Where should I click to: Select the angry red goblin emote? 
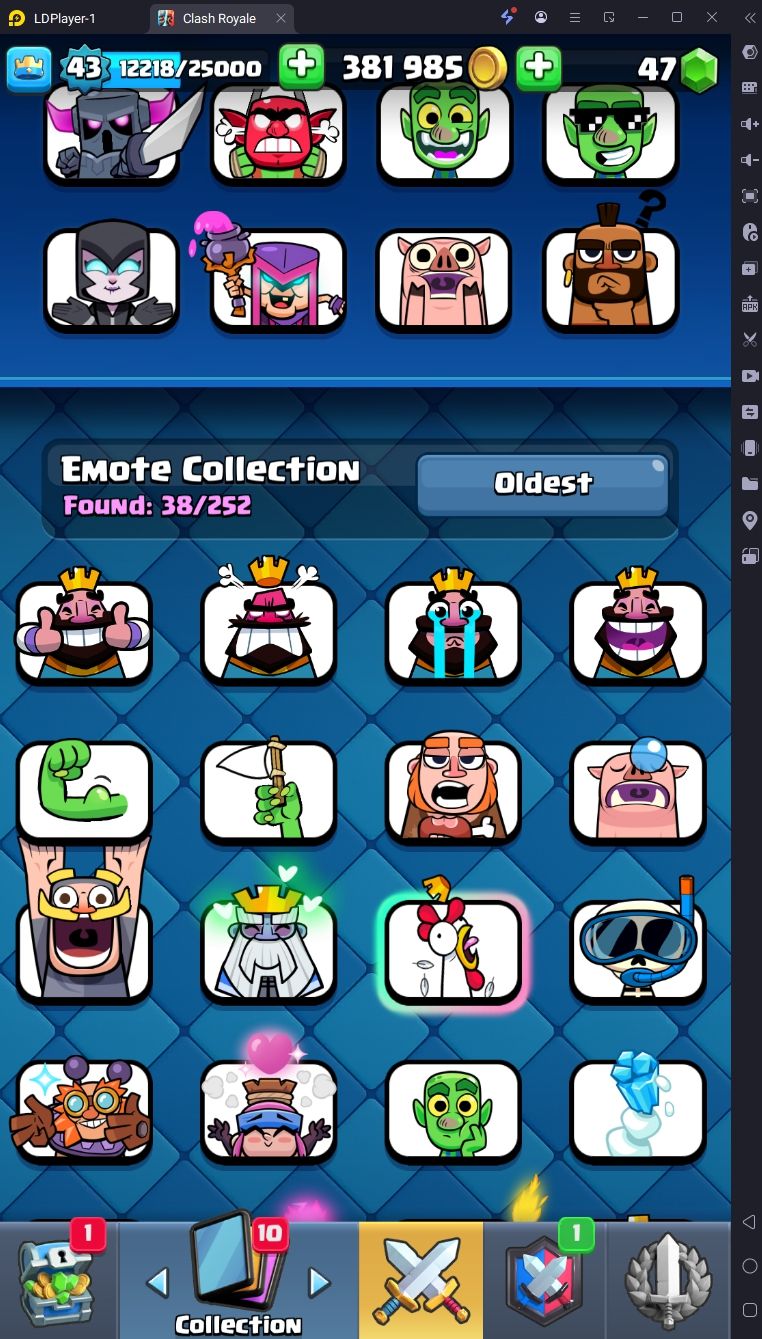(278, 132)
